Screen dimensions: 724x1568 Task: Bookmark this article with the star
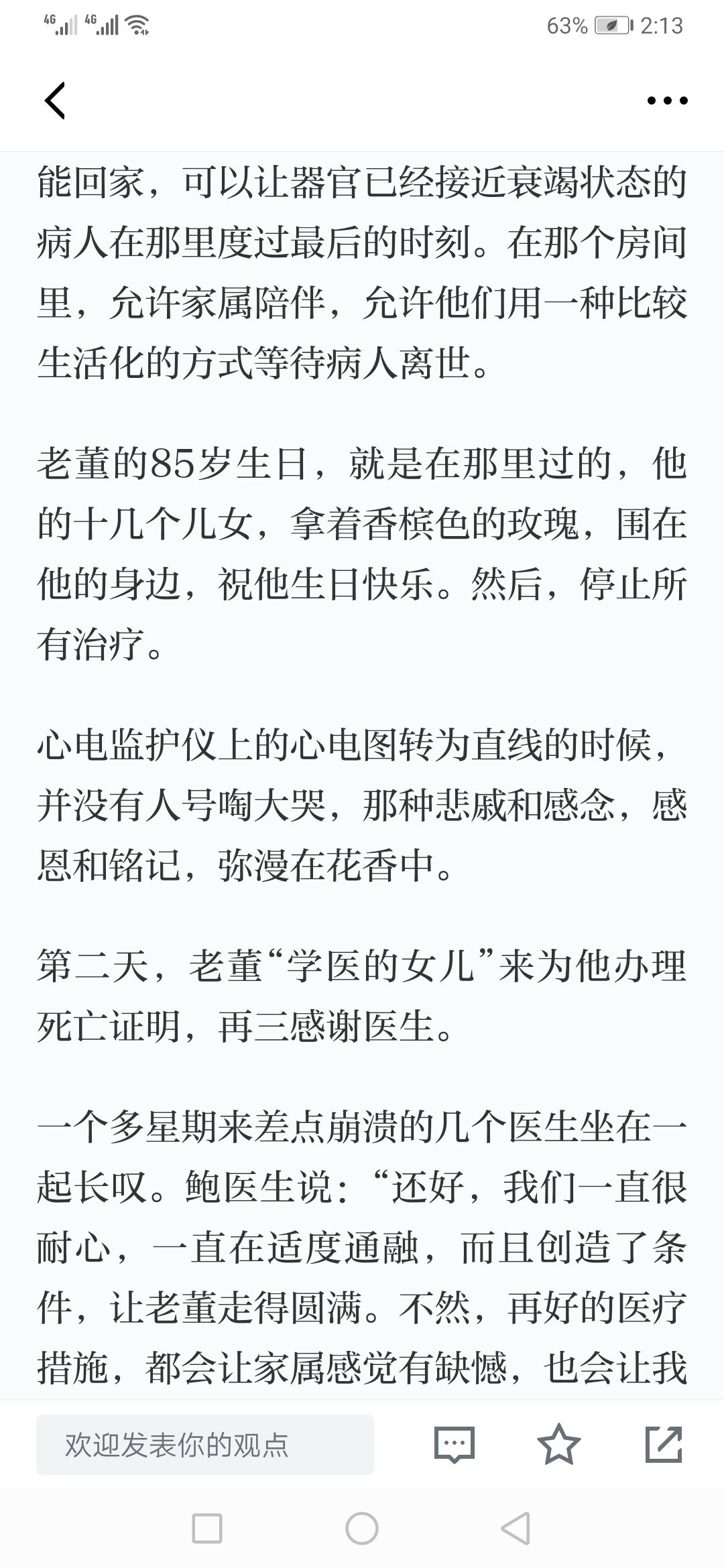pos(559,1445)
